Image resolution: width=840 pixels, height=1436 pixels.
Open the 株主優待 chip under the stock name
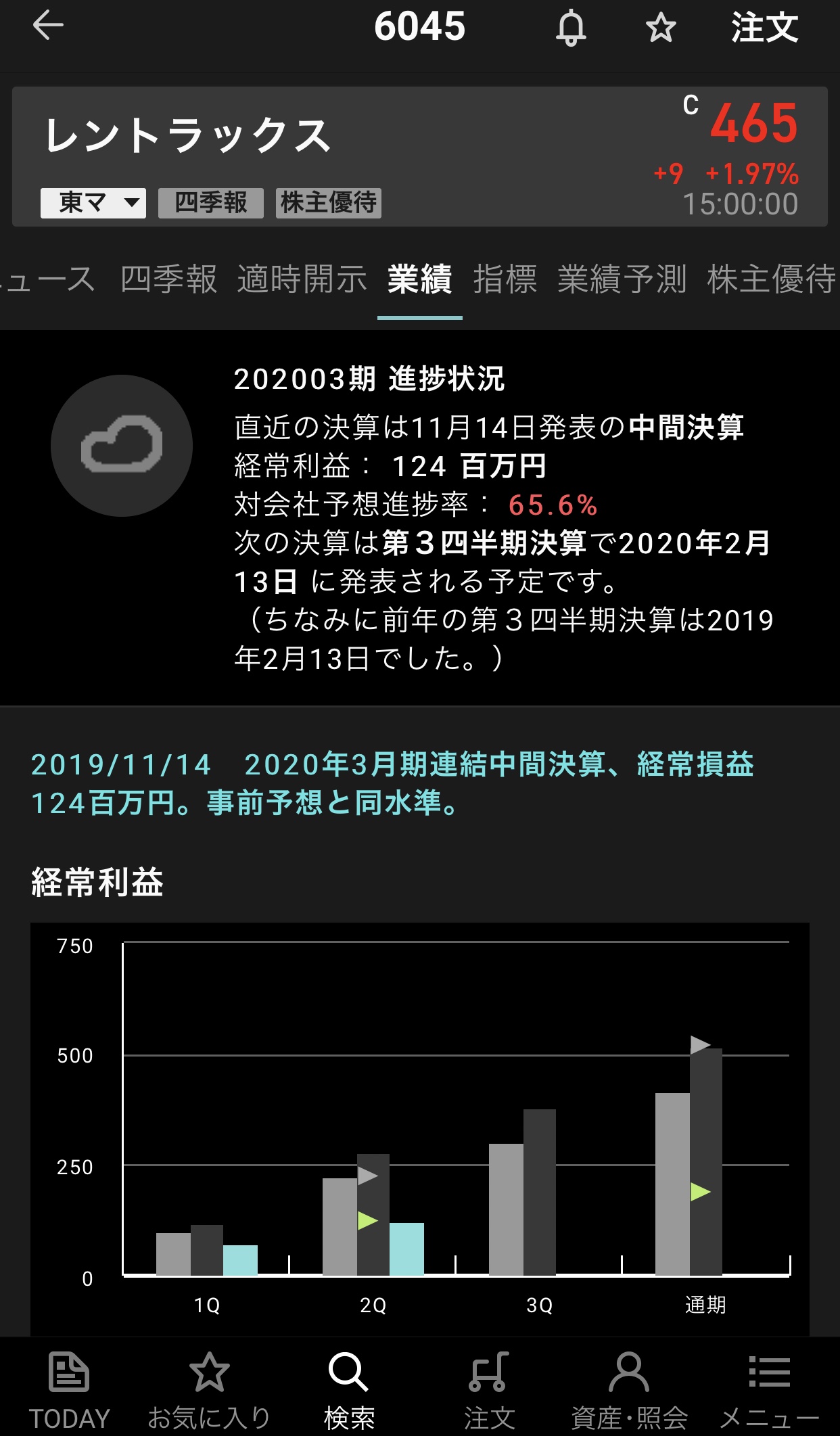[x=329, y=203]
